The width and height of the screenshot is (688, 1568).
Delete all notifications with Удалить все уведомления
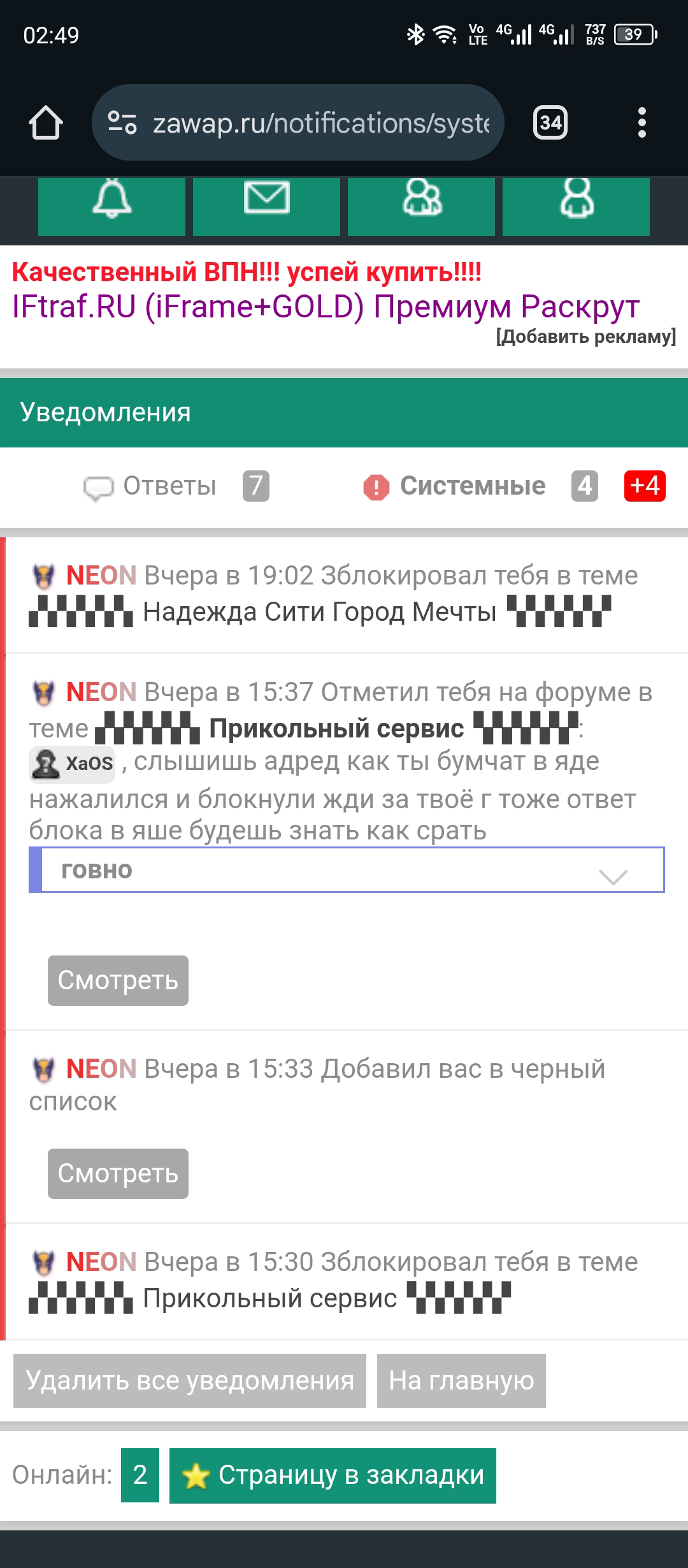[x=190, y=1381]
